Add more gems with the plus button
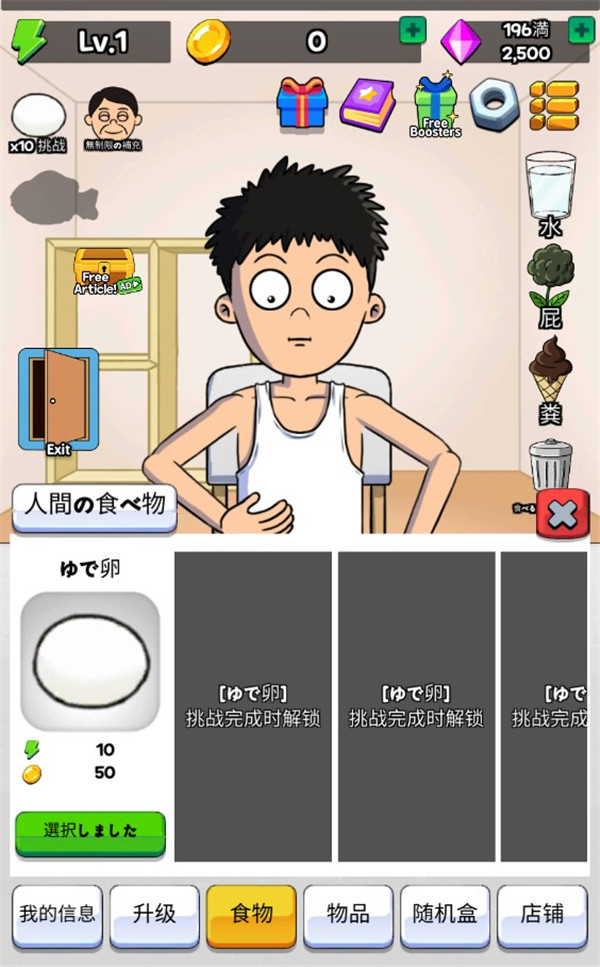Screen dimensions: 600x967 click(581, 30)
